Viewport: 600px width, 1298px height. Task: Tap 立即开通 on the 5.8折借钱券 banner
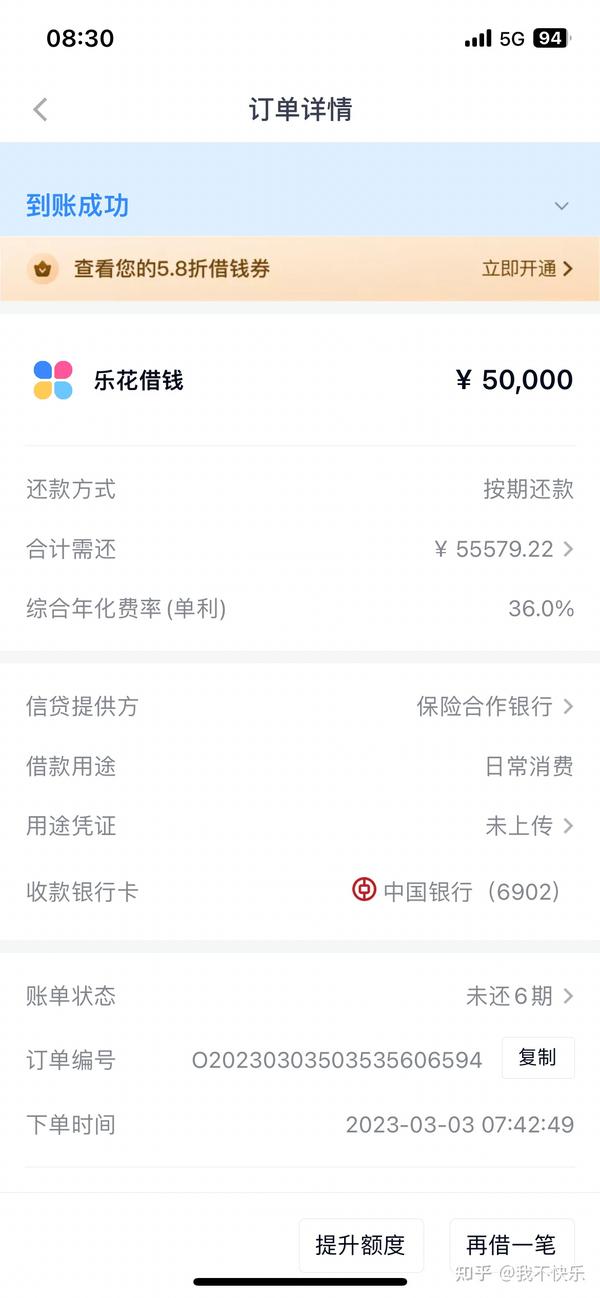click(x=527, y=268)
